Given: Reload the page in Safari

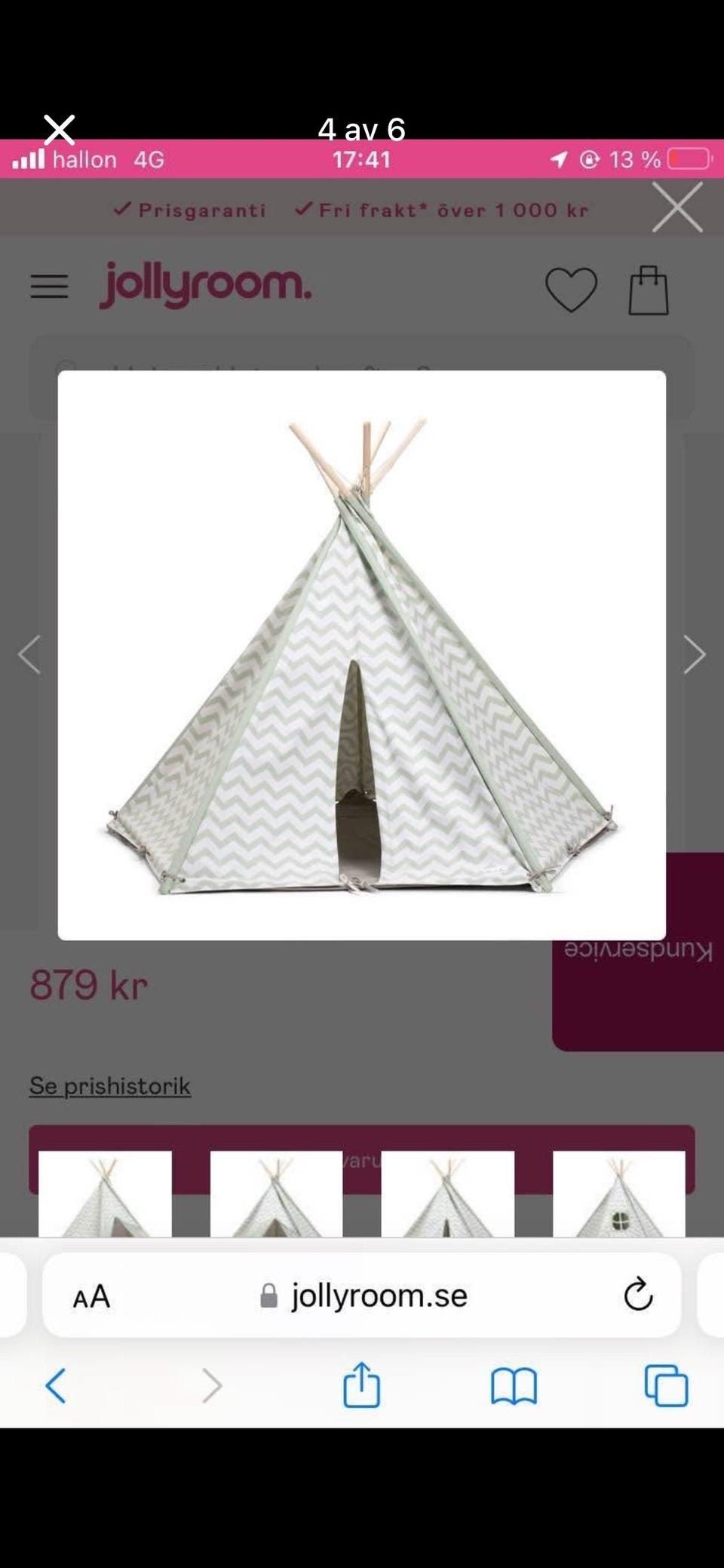Looking at the screenshot, I should pos(638,1296).
